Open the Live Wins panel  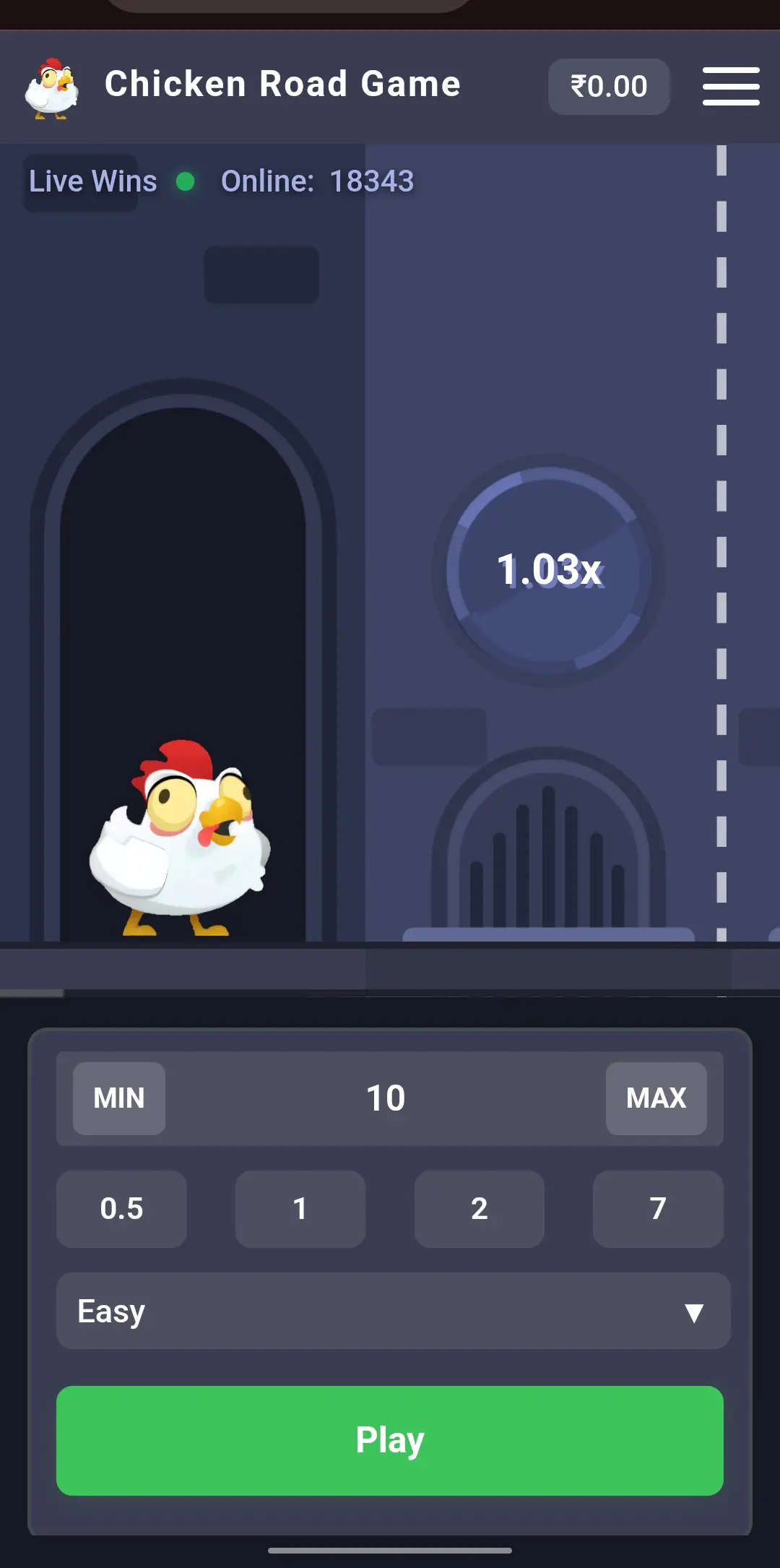pyautogui.click(x=92, y=181)
